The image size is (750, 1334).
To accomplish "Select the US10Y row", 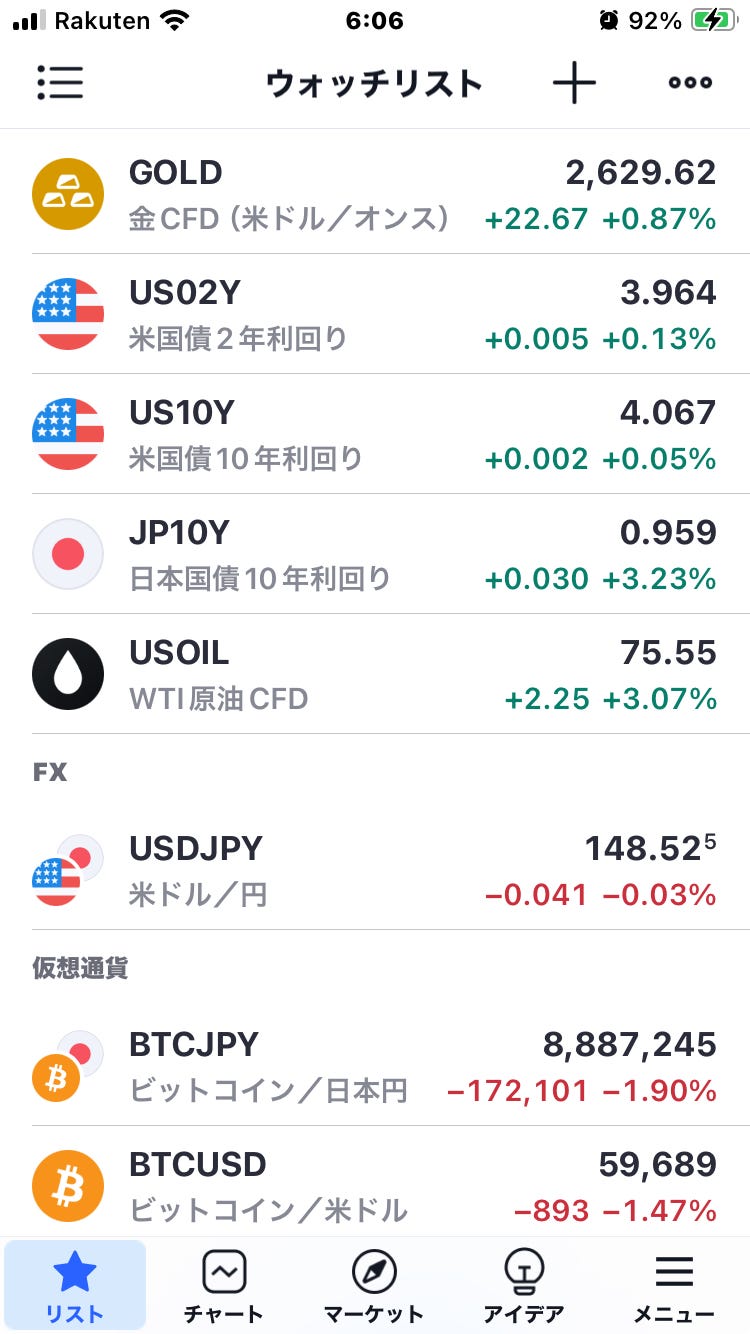I will pyautogui.click(x=375, y=434).
